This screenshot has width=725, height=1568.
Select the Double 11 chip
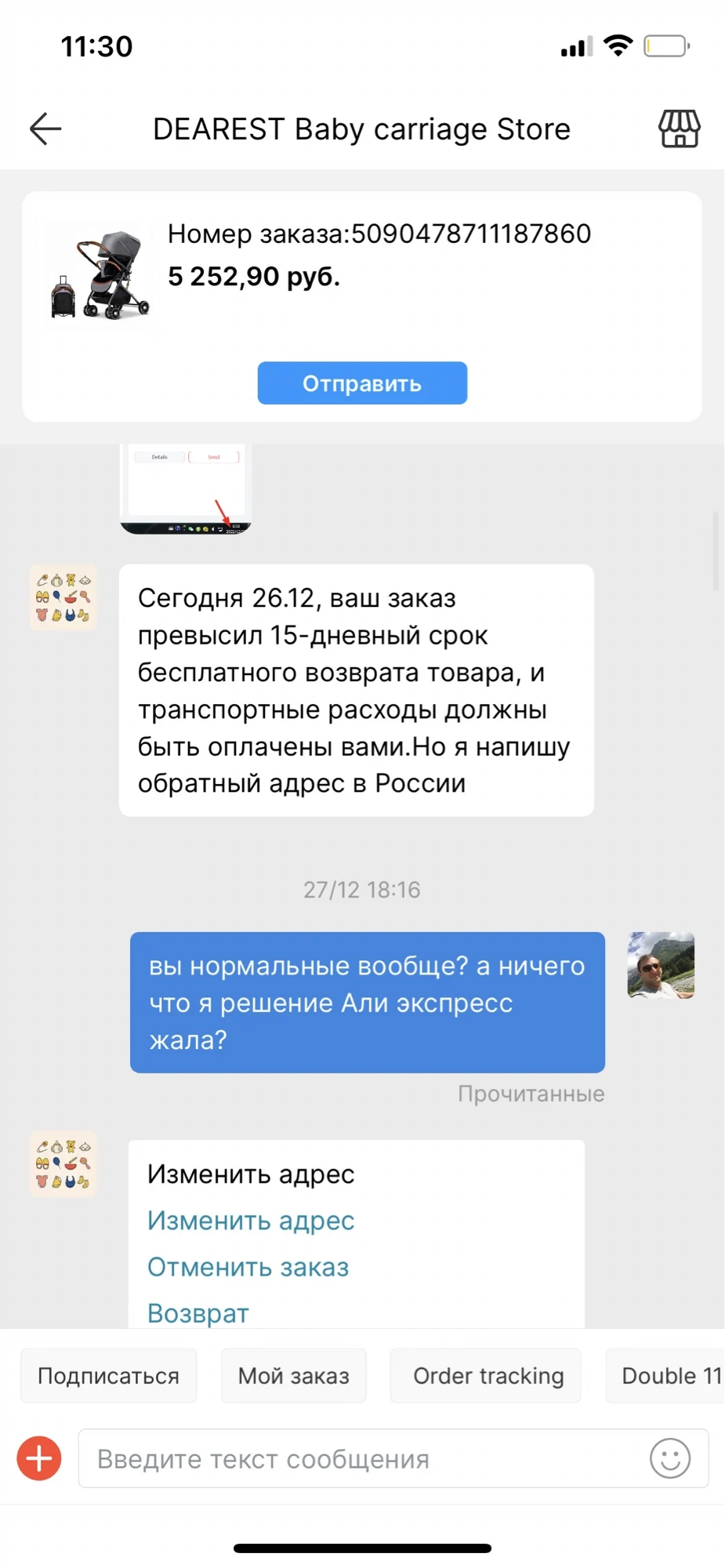click(666, 1376)
